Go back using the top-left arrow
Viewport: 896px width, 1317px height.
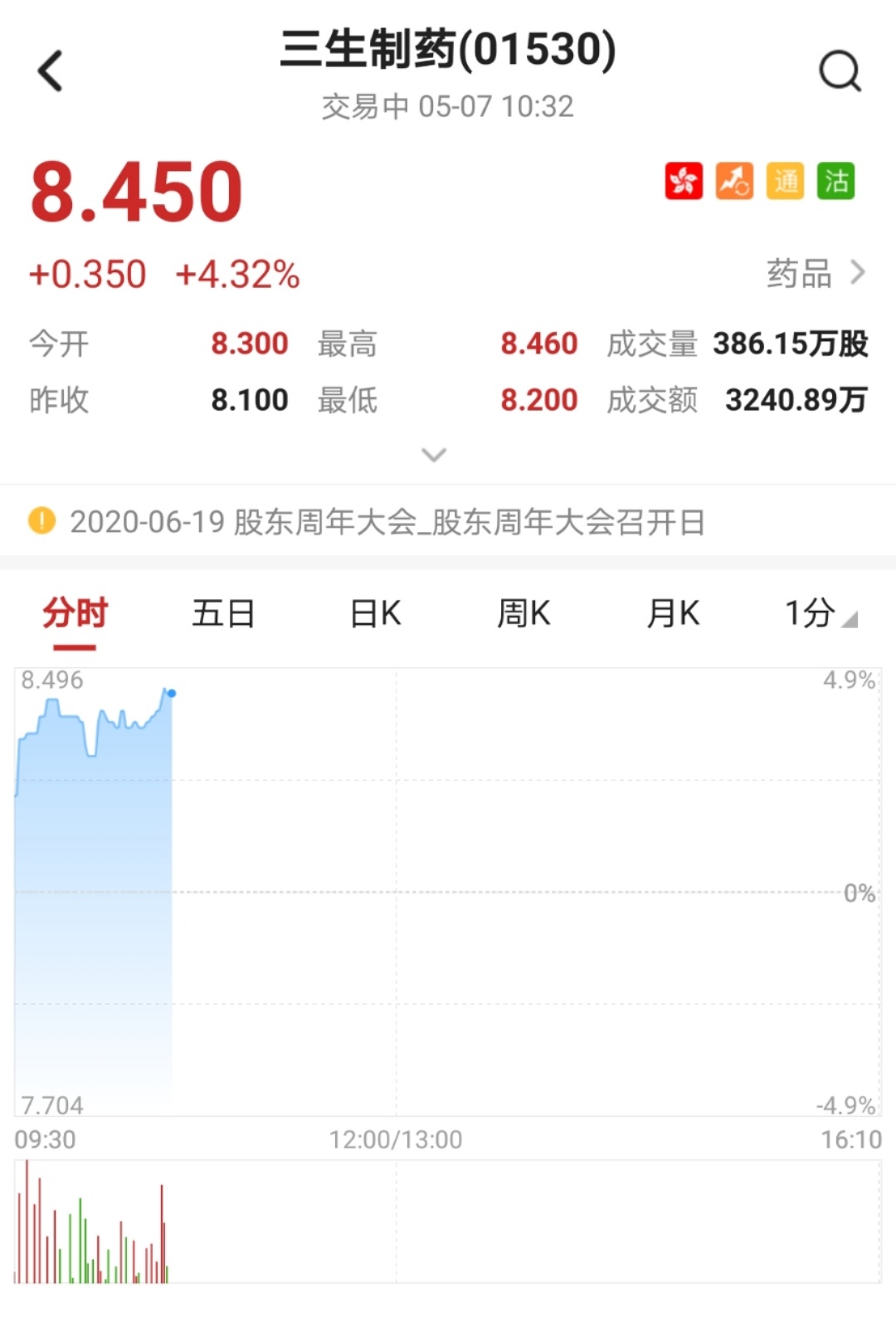pos(51,71)
